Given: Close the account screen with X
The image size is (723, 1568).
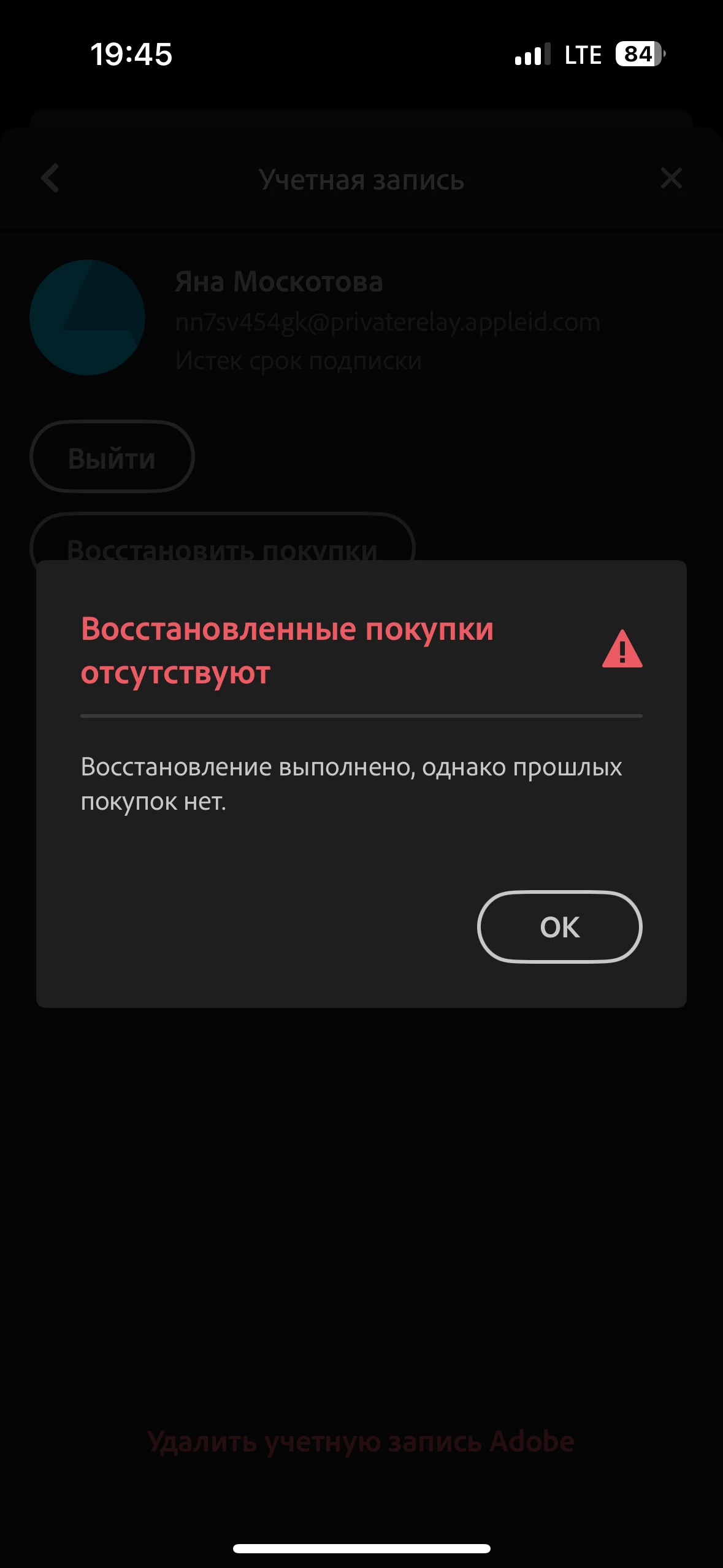Looking at the screenshot, I should 671,179.
